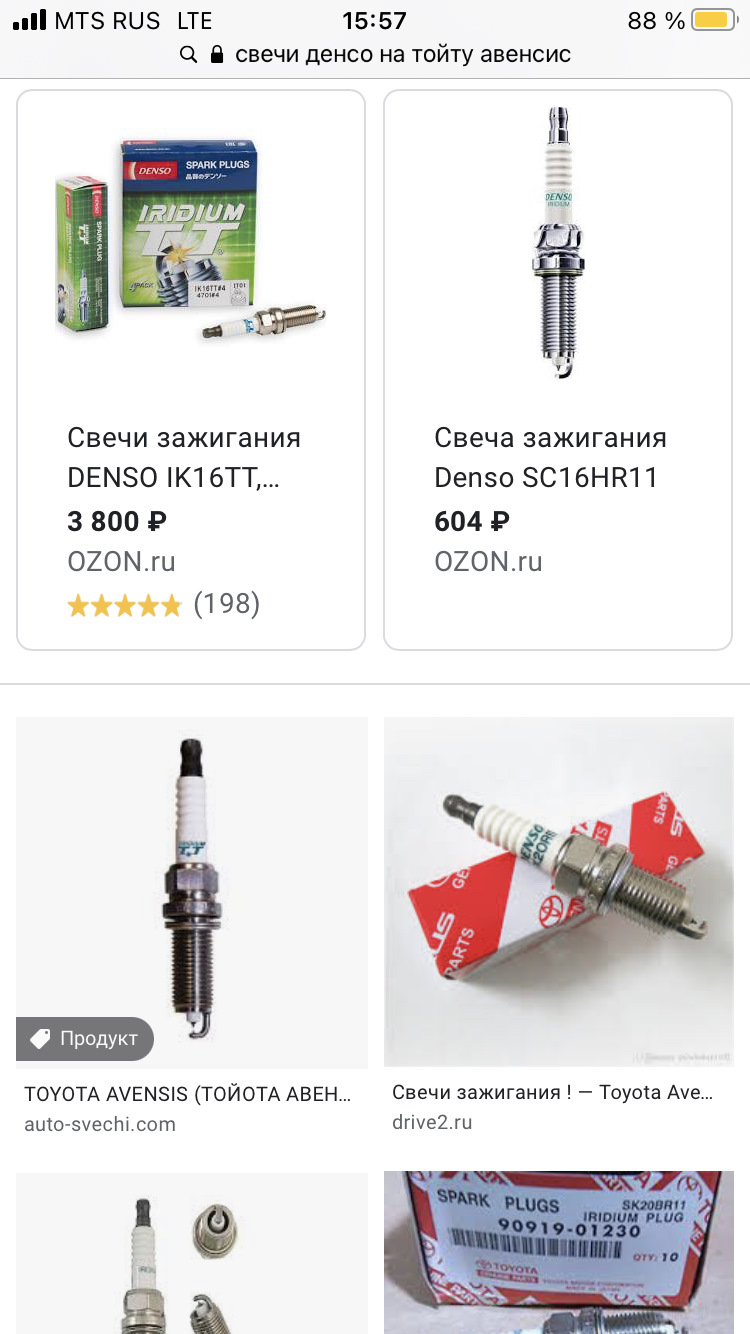Tap the five-star rating under DENSO IK16TT
Viewport: 750px width, 1334px height.
[x=124, y=604]
